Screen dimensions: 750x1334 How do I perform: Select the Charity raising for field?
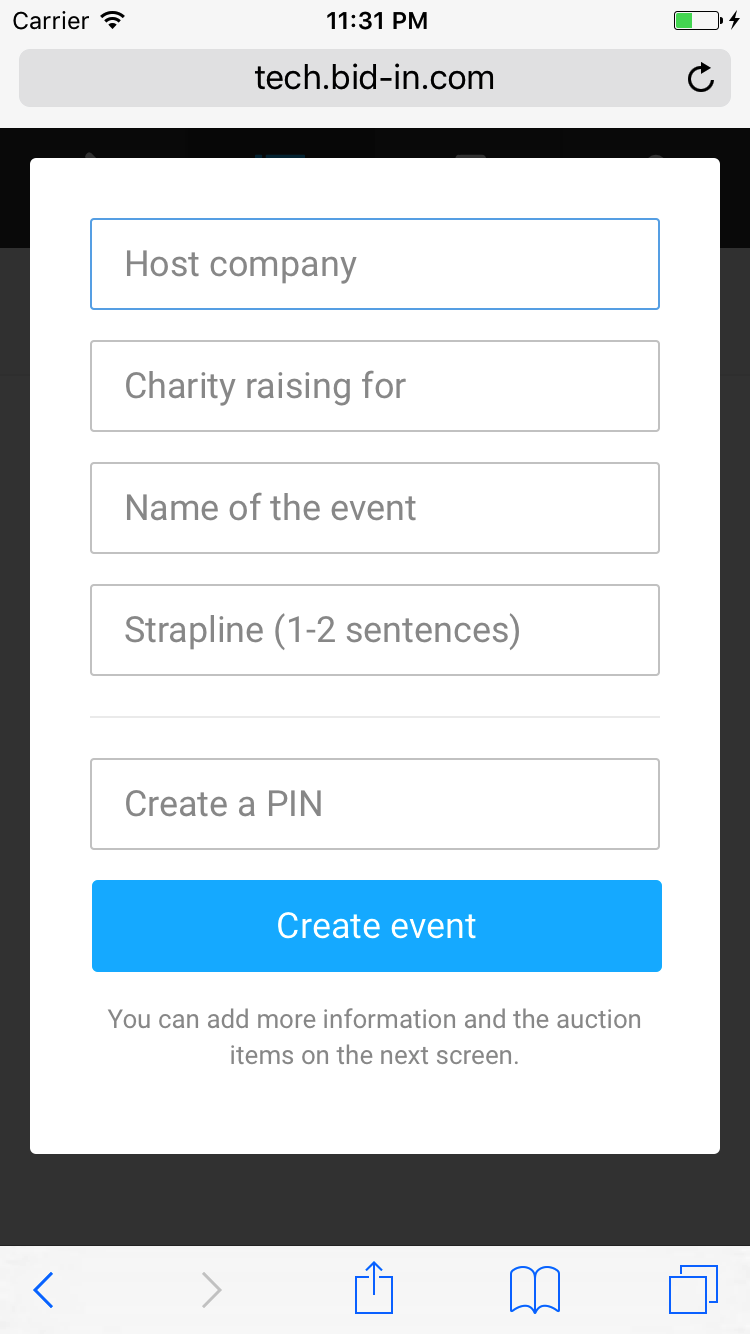click(x=375, y=386)
